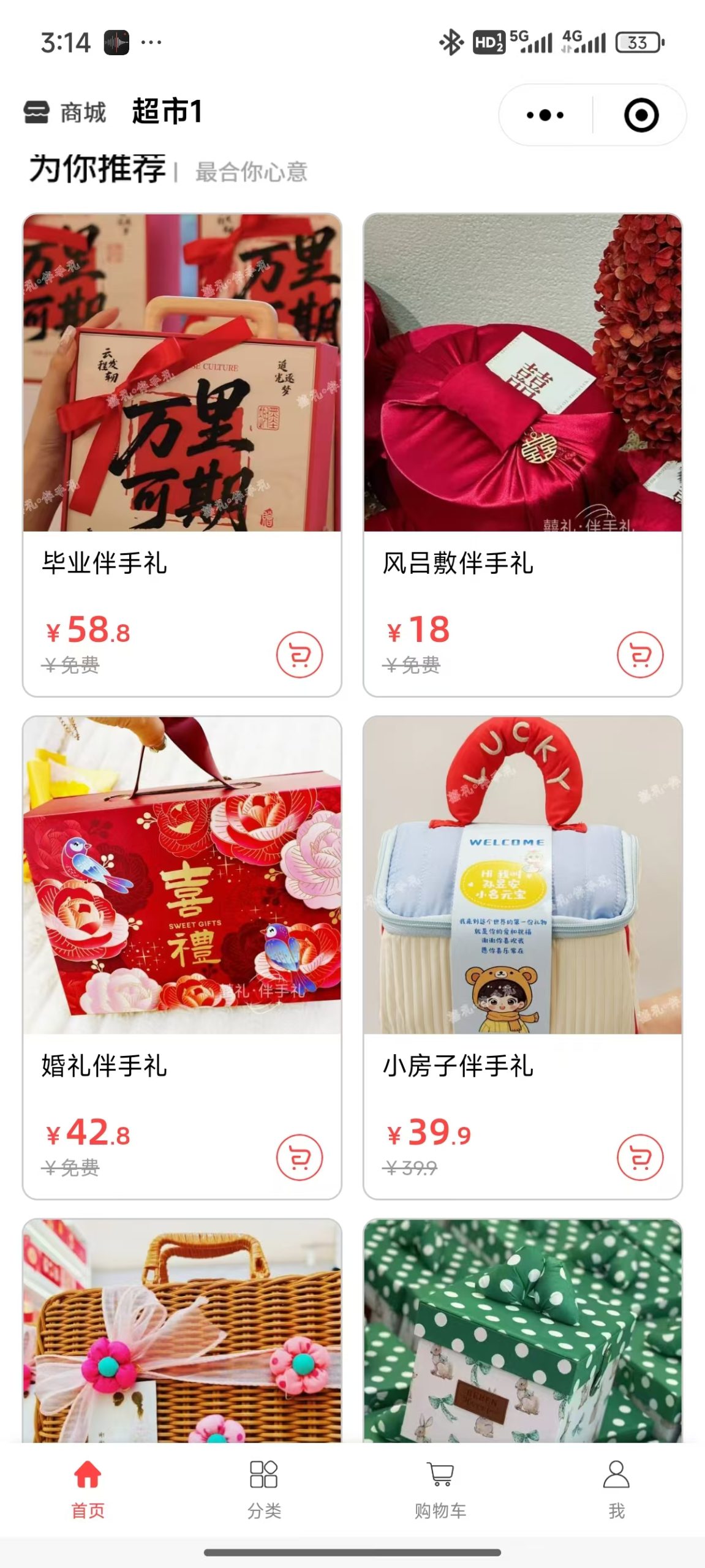Add 婚礼伴手礼 to the cart
Image resolution: width=705 pixels, height=1568 pixels.
299,1157
